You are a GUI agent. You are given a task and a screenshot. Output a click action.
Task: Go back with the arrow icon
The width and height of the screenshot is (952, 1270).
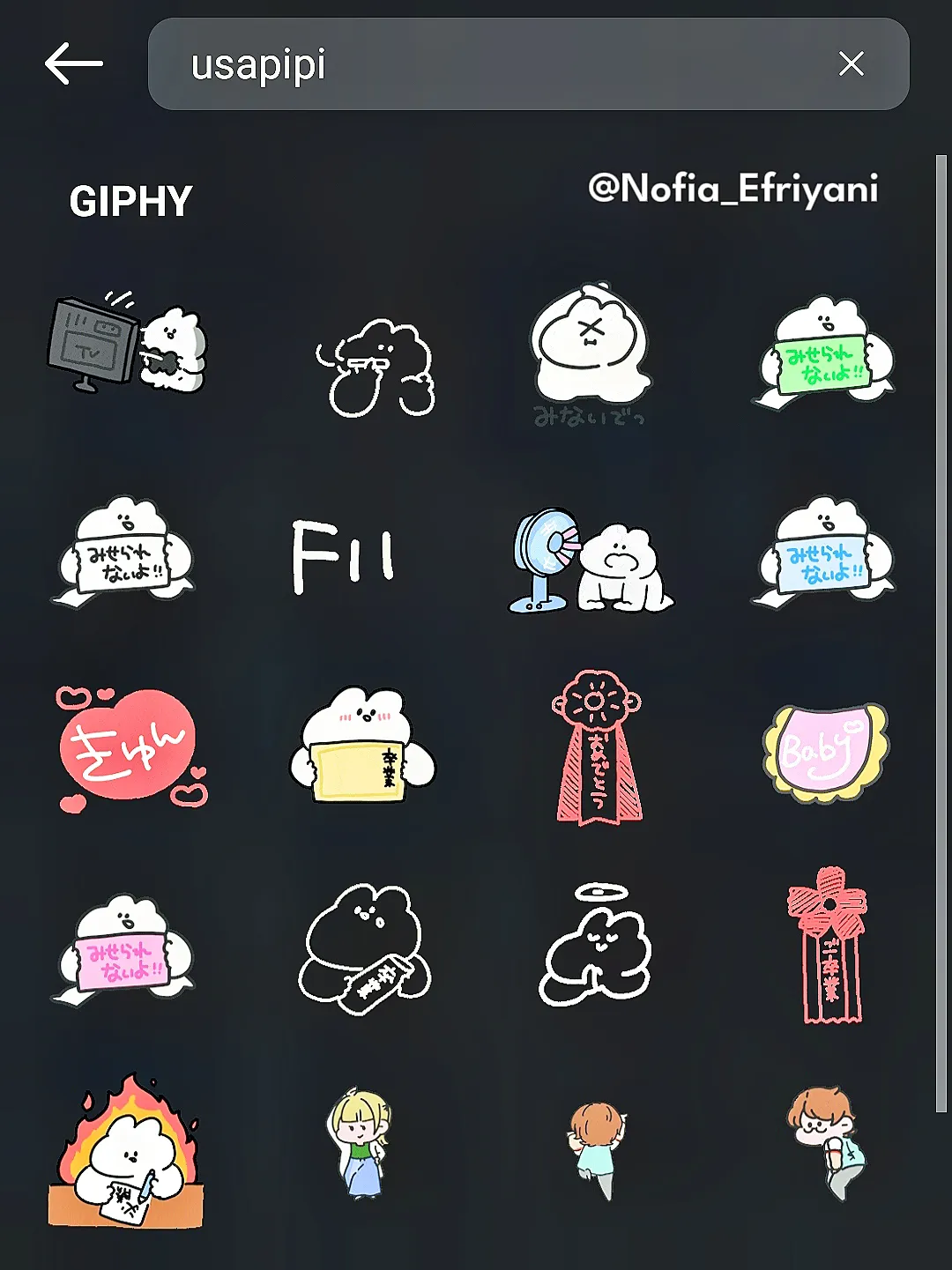[x=73, y=64]
